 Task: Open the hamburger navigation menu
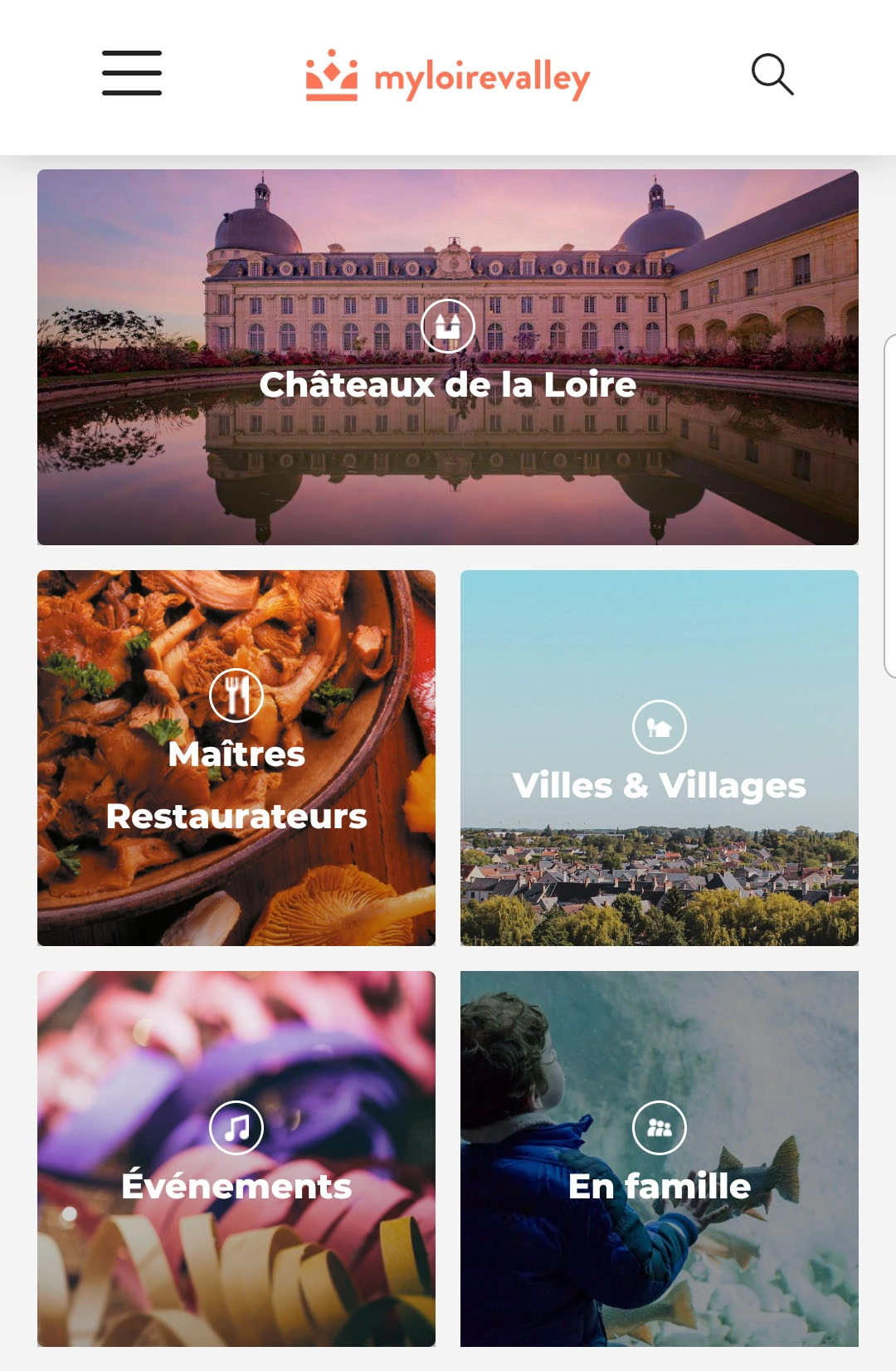tap(132, 73)
